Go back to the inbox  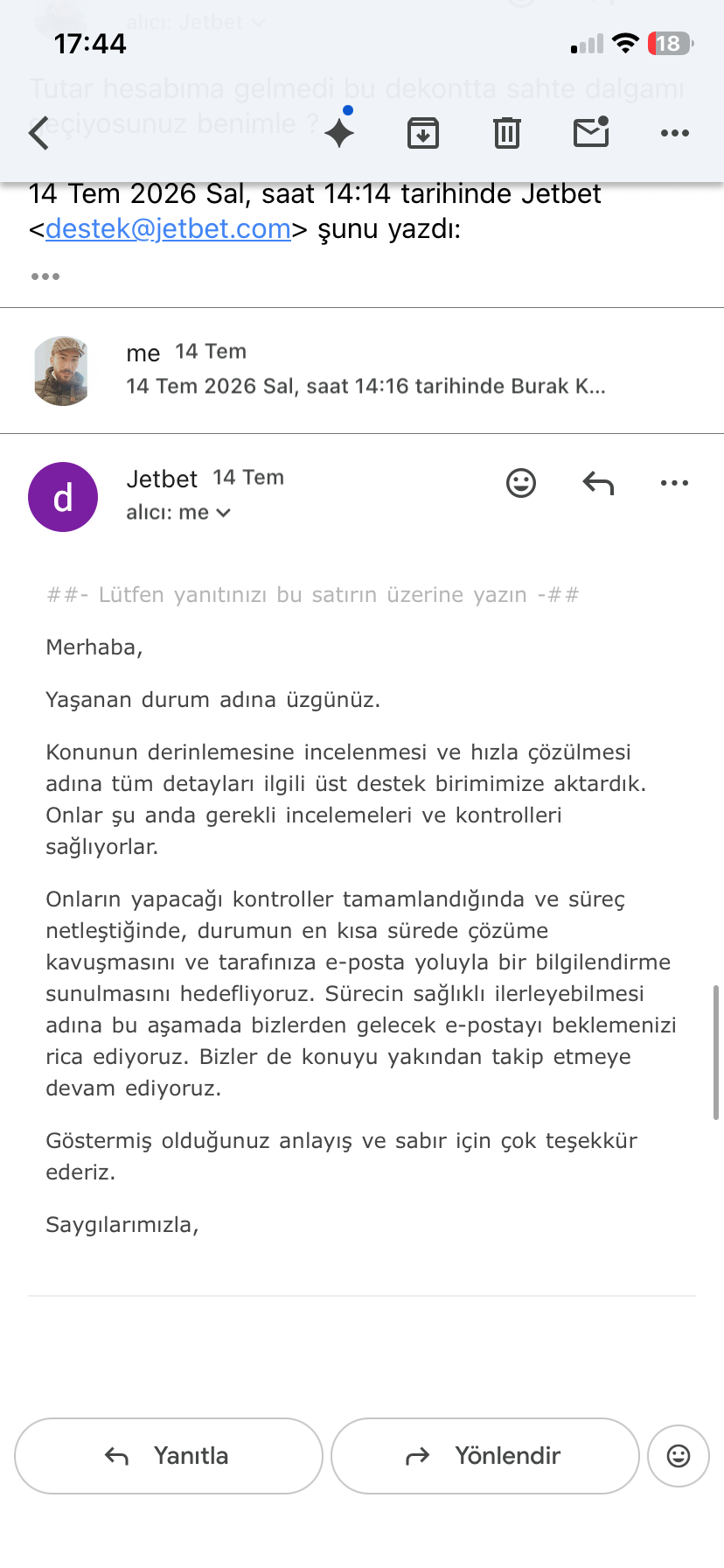point(38,134)
